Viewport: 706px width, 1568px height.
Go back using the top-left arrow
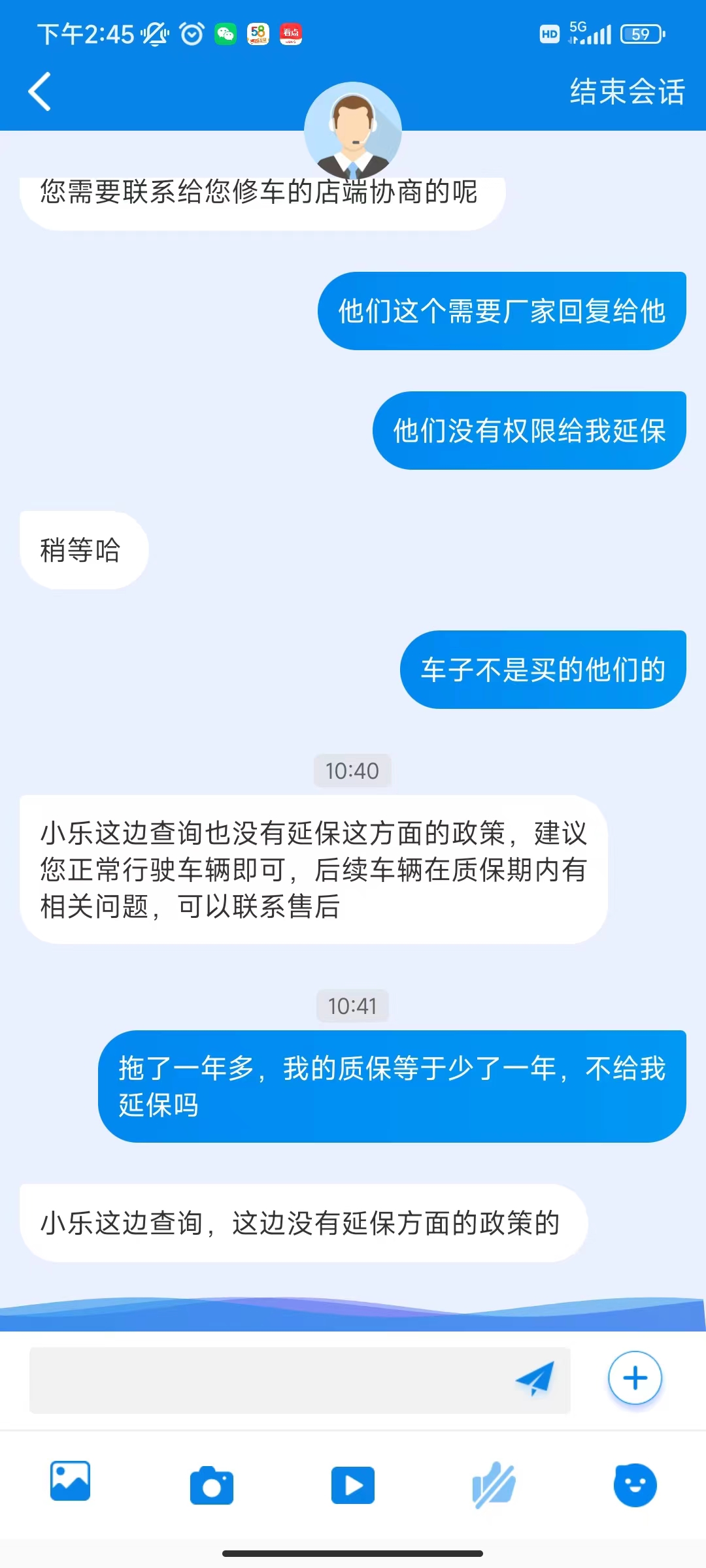point(40,91)
